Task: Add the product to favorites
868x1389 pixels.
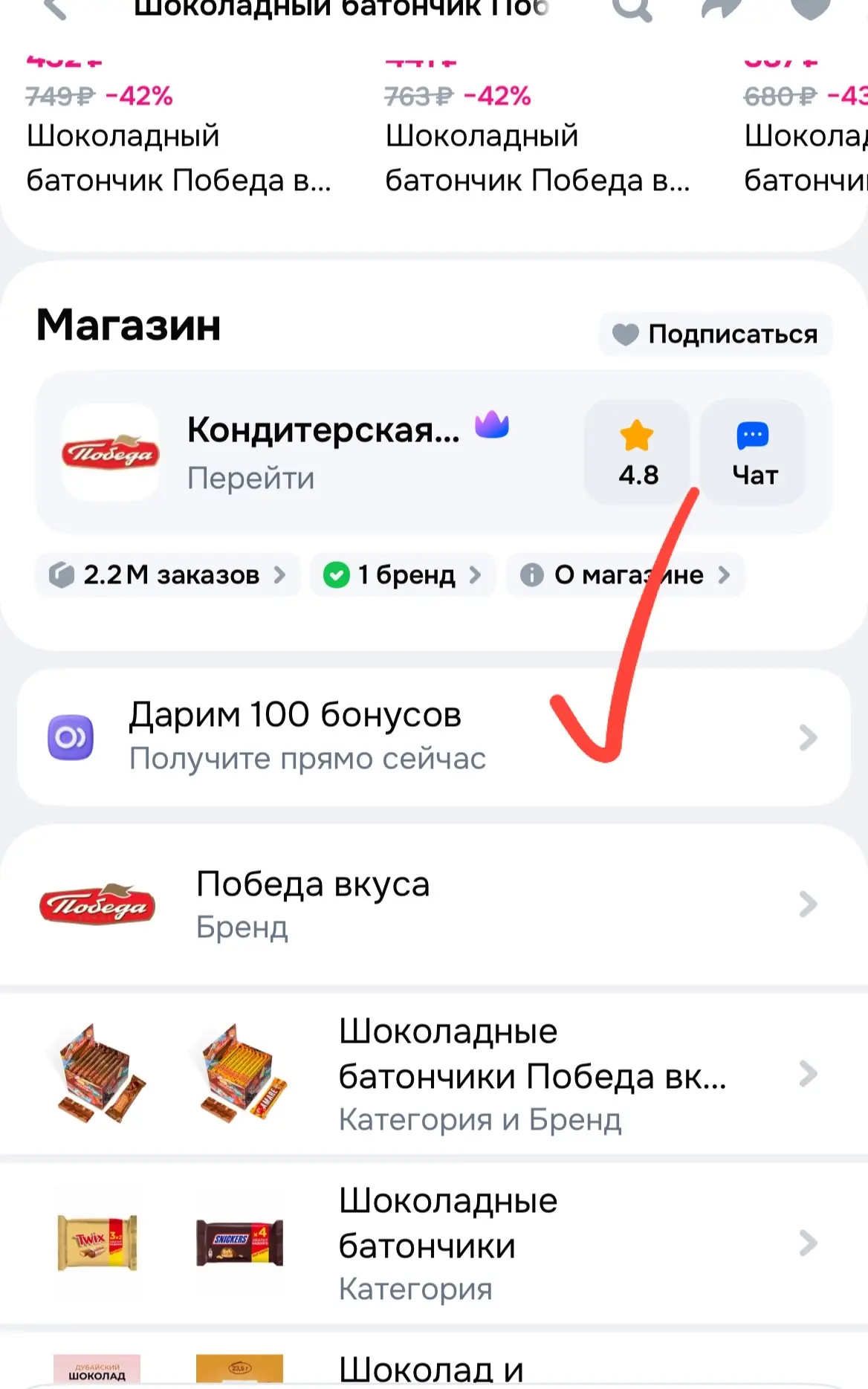Action: [810, 9]
